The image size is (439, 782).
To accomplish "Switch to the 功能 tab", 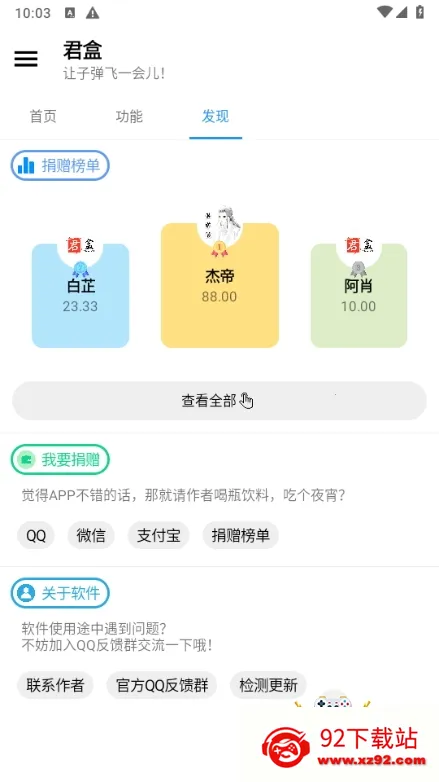I will point(129,117).
